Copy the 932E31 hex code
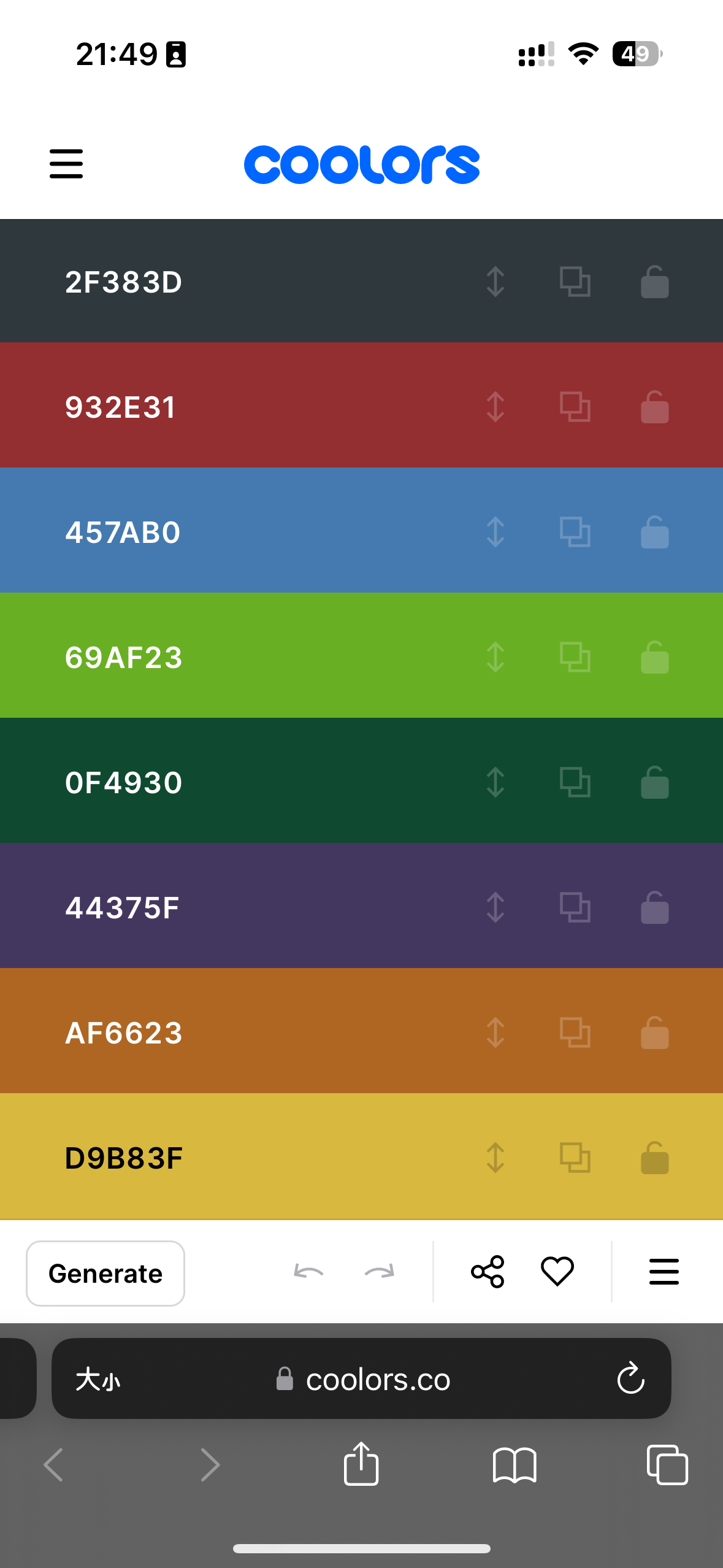Viewport: 723px width, 1568px height. (575, 407)
